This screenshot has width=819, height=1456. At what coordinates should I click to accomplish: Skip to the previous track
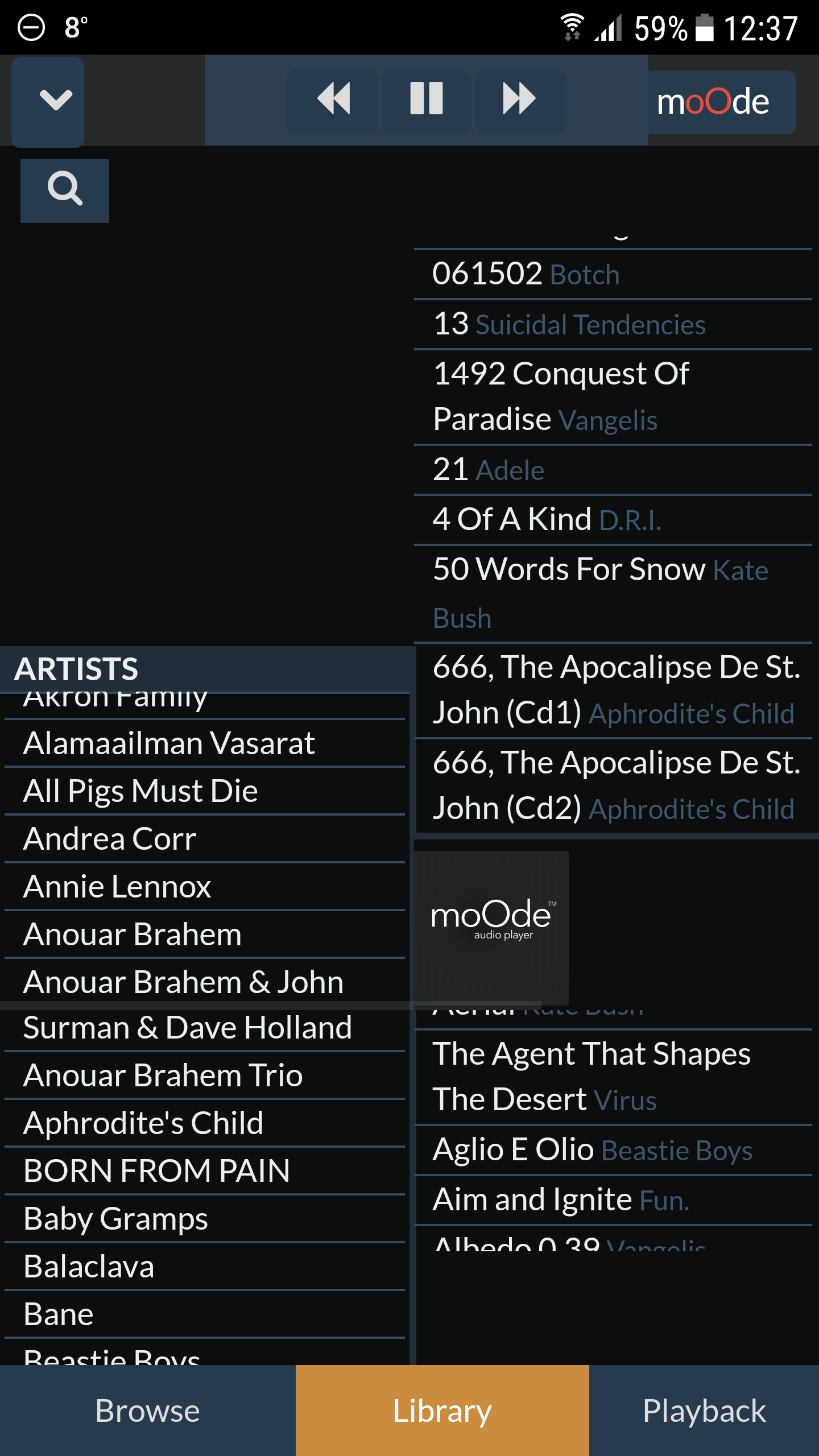tap(333, 100)
